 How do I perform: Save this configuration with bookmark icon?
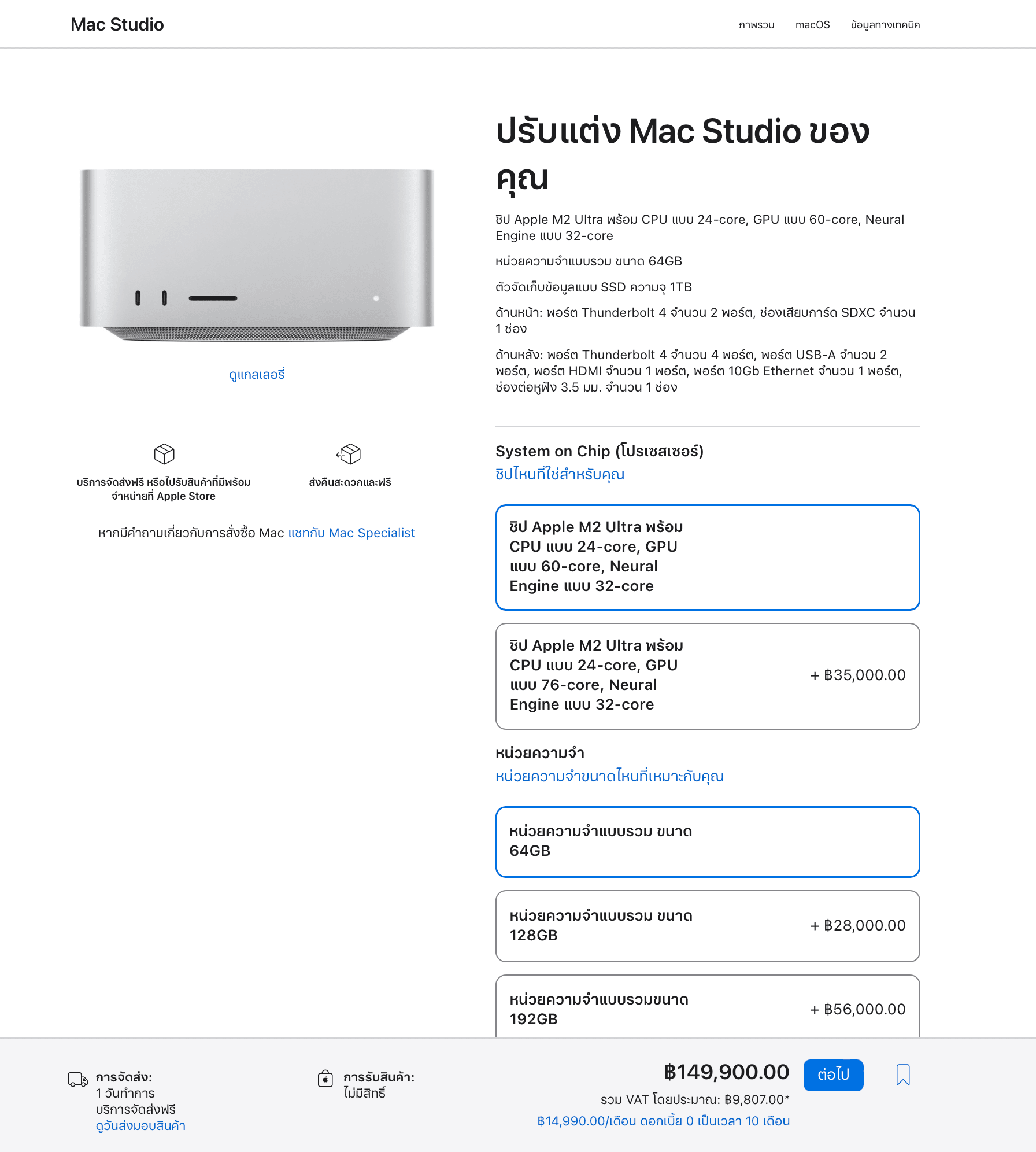pos(902,1075)
